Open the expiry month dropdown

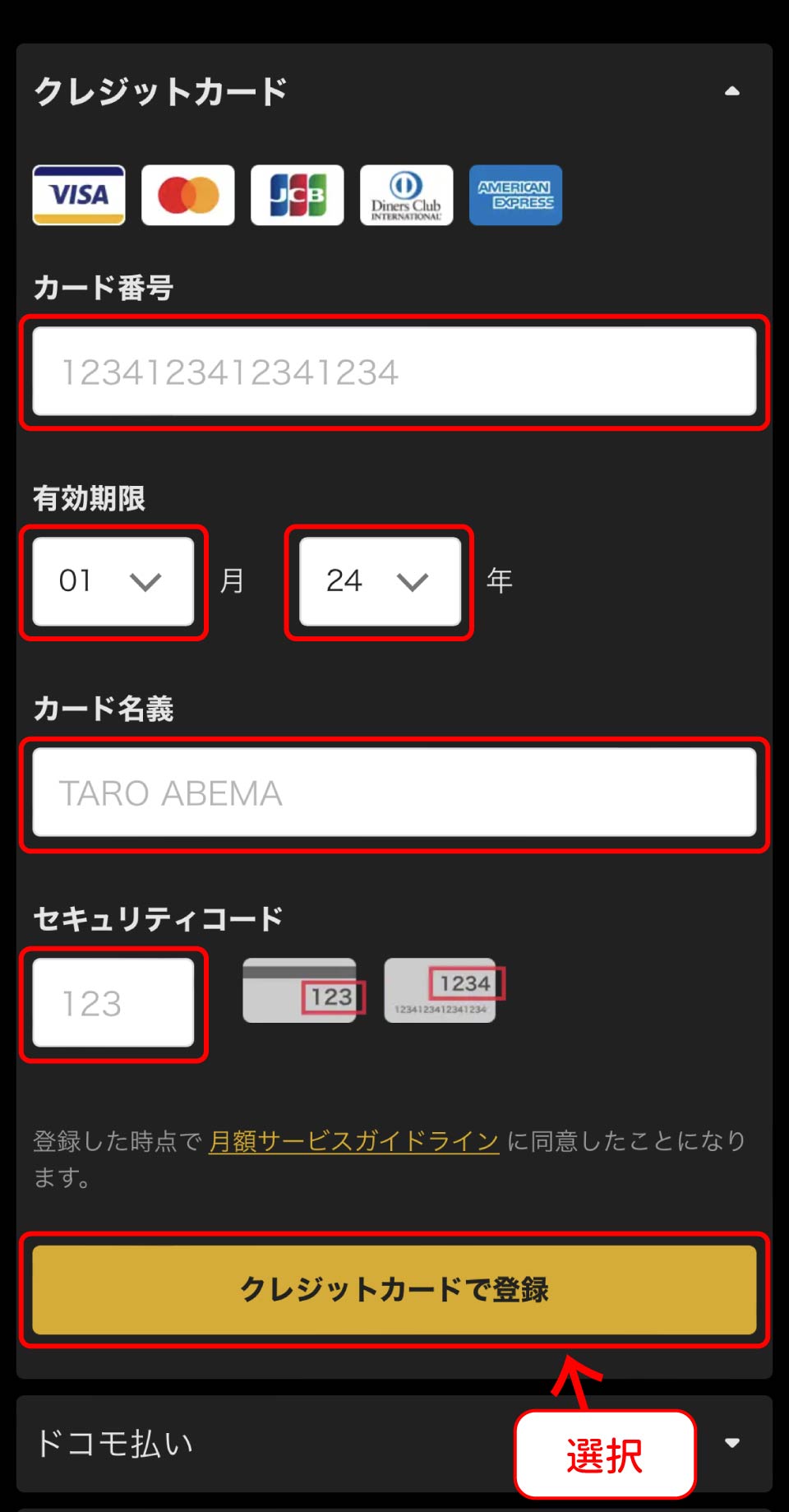(x=113, y=581)
